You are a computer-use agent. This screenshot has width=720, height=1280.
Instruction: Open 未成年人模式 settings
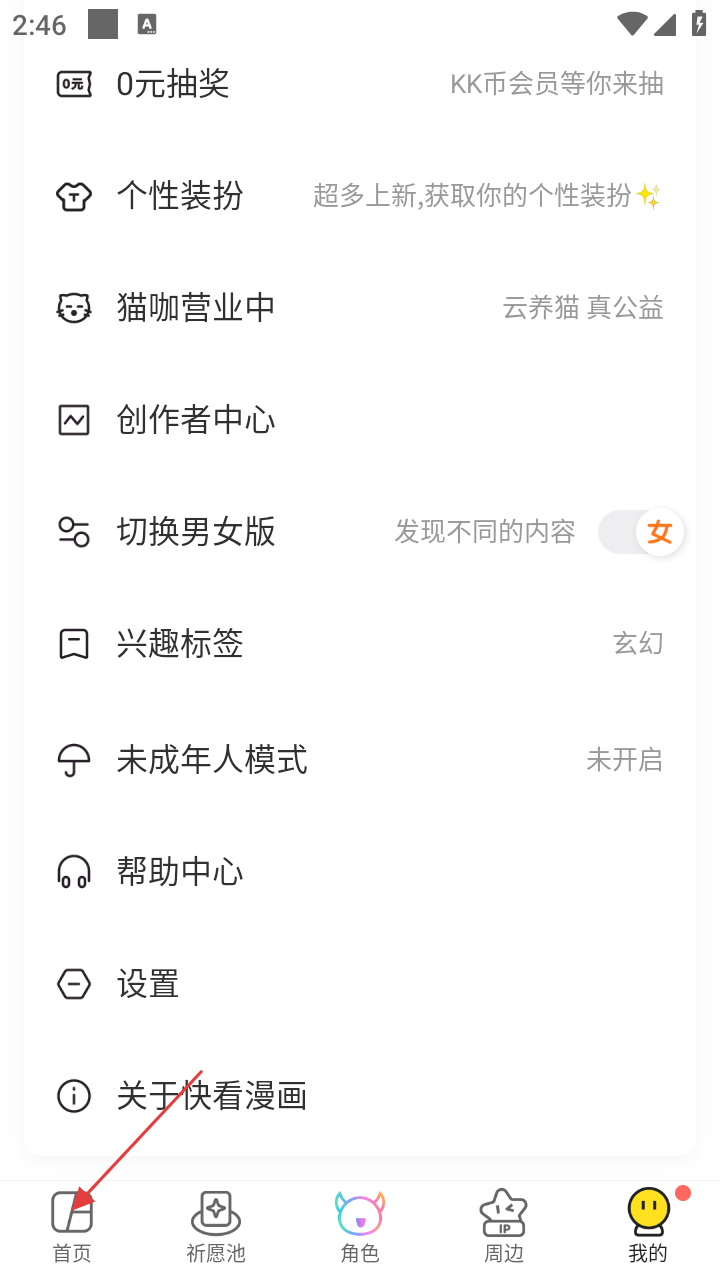[360, 760]
